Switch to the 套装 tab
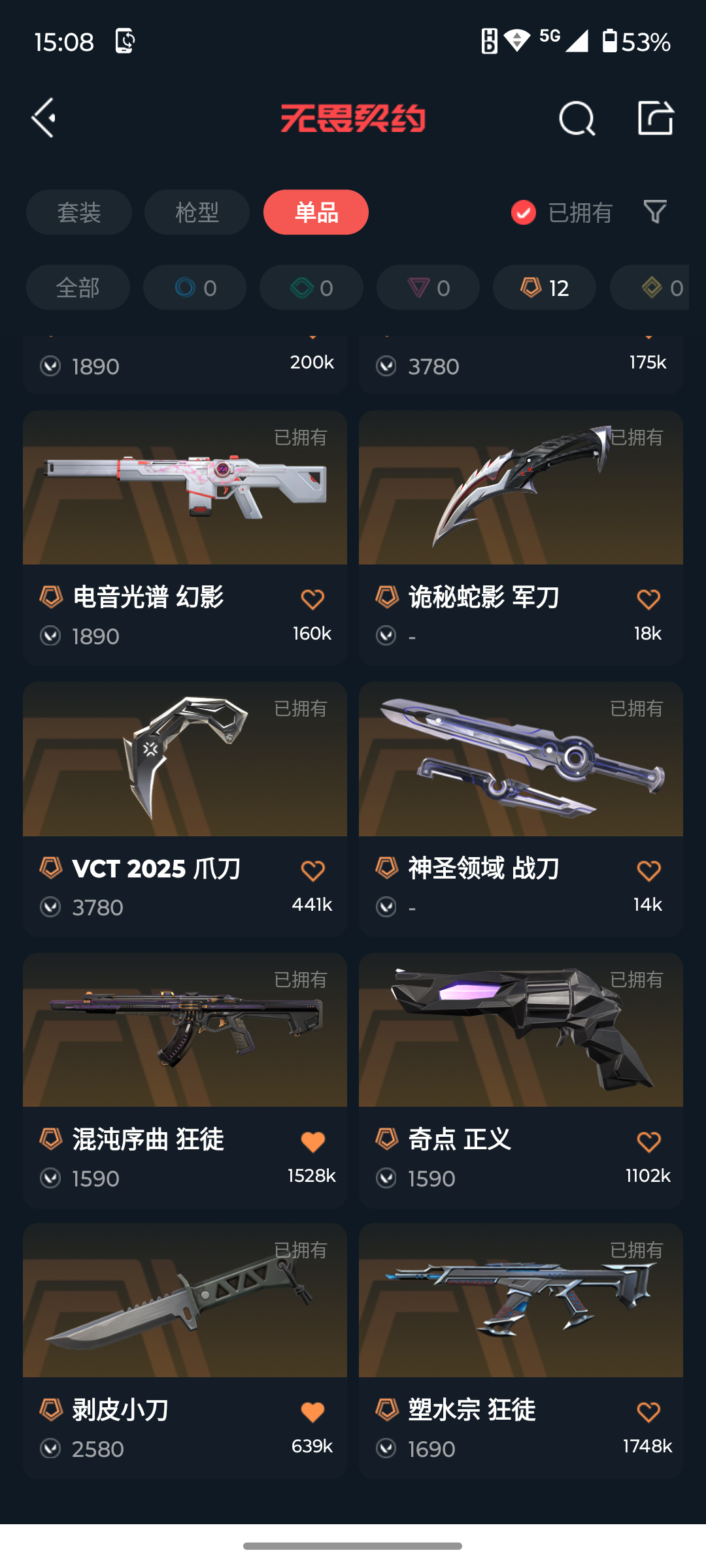The image size is (706, 1568). [79, 212]
